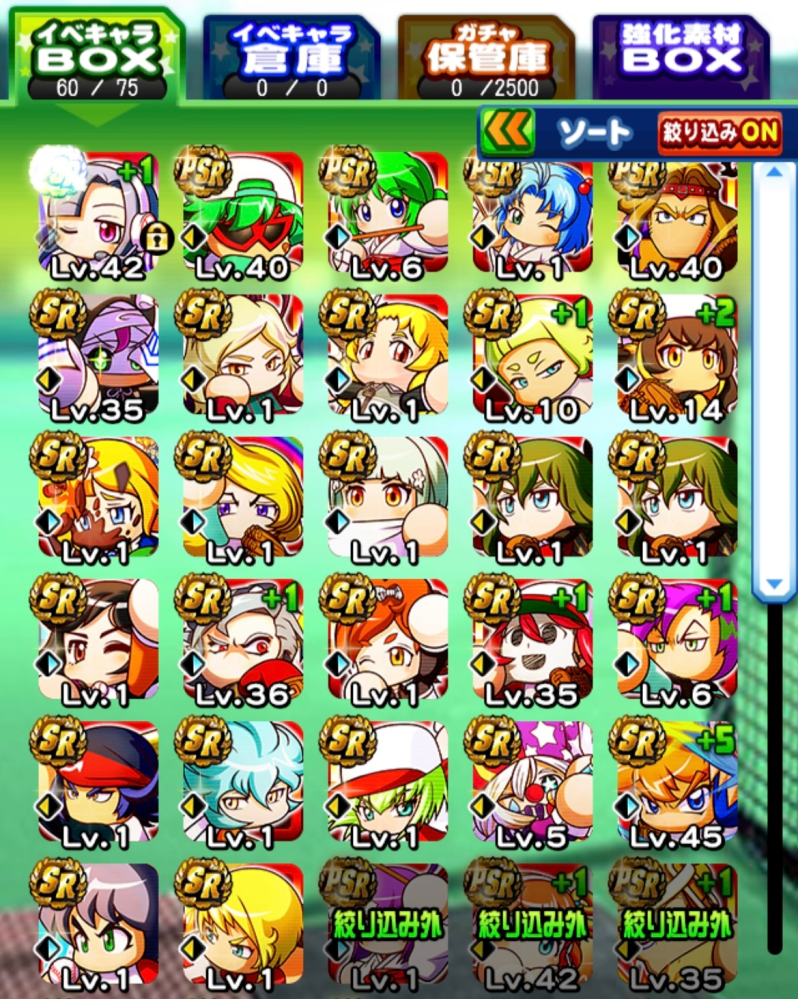The image size is (798, 999).
Task: Select the SR Lv.36 +1 gray-haired character
Action: tap(242, 642)
